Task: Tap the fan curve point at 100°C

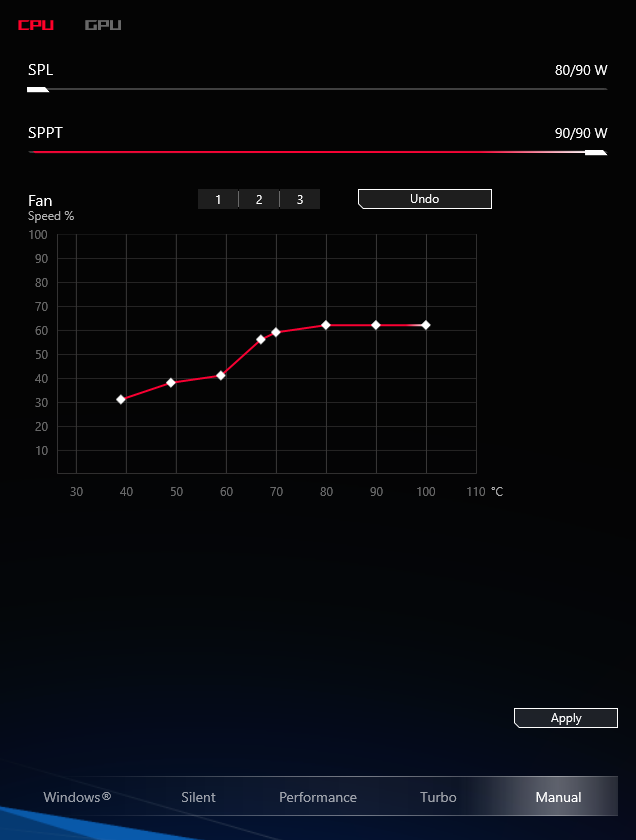Action: pyautogui.click(x=426, y=325)
